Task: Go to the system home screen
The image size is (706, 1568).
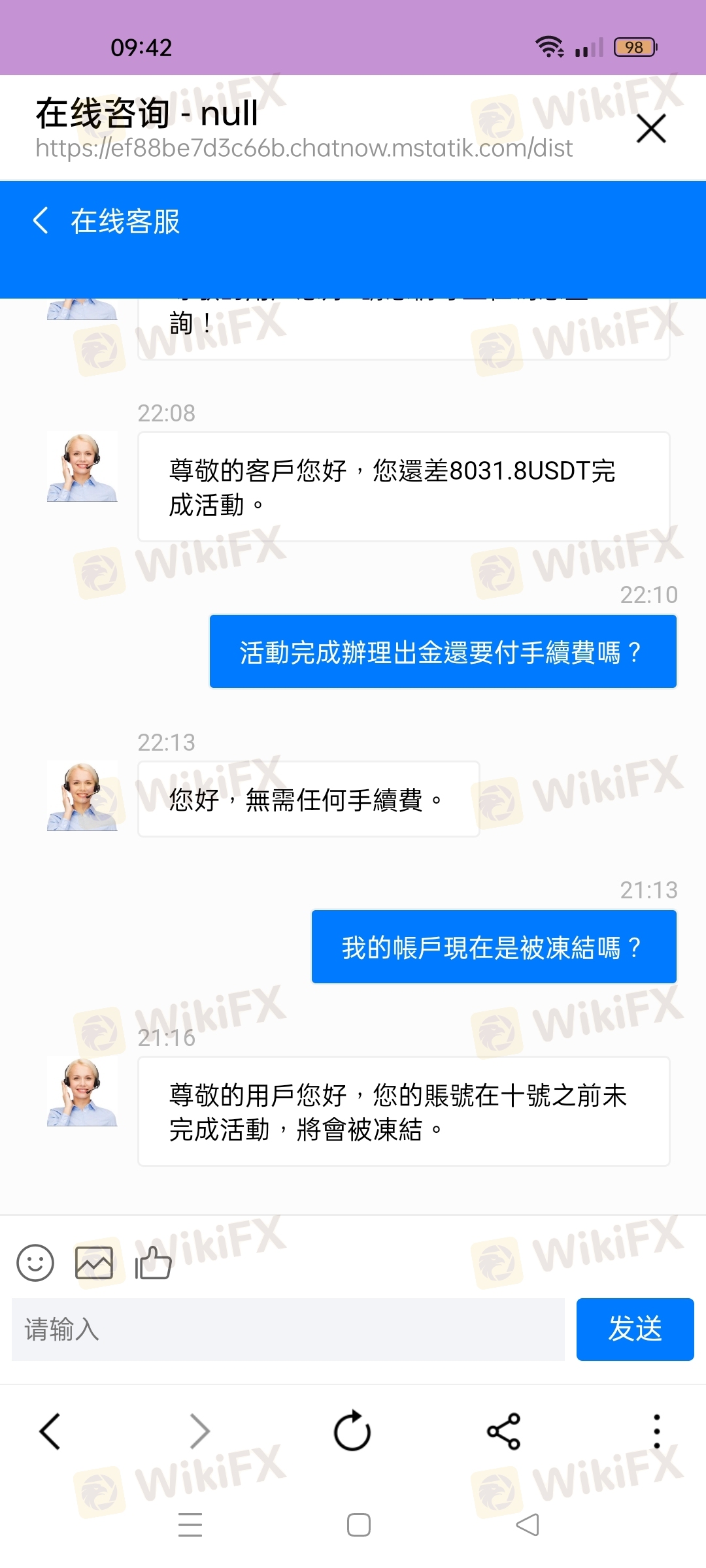Action: point(359,1525)
